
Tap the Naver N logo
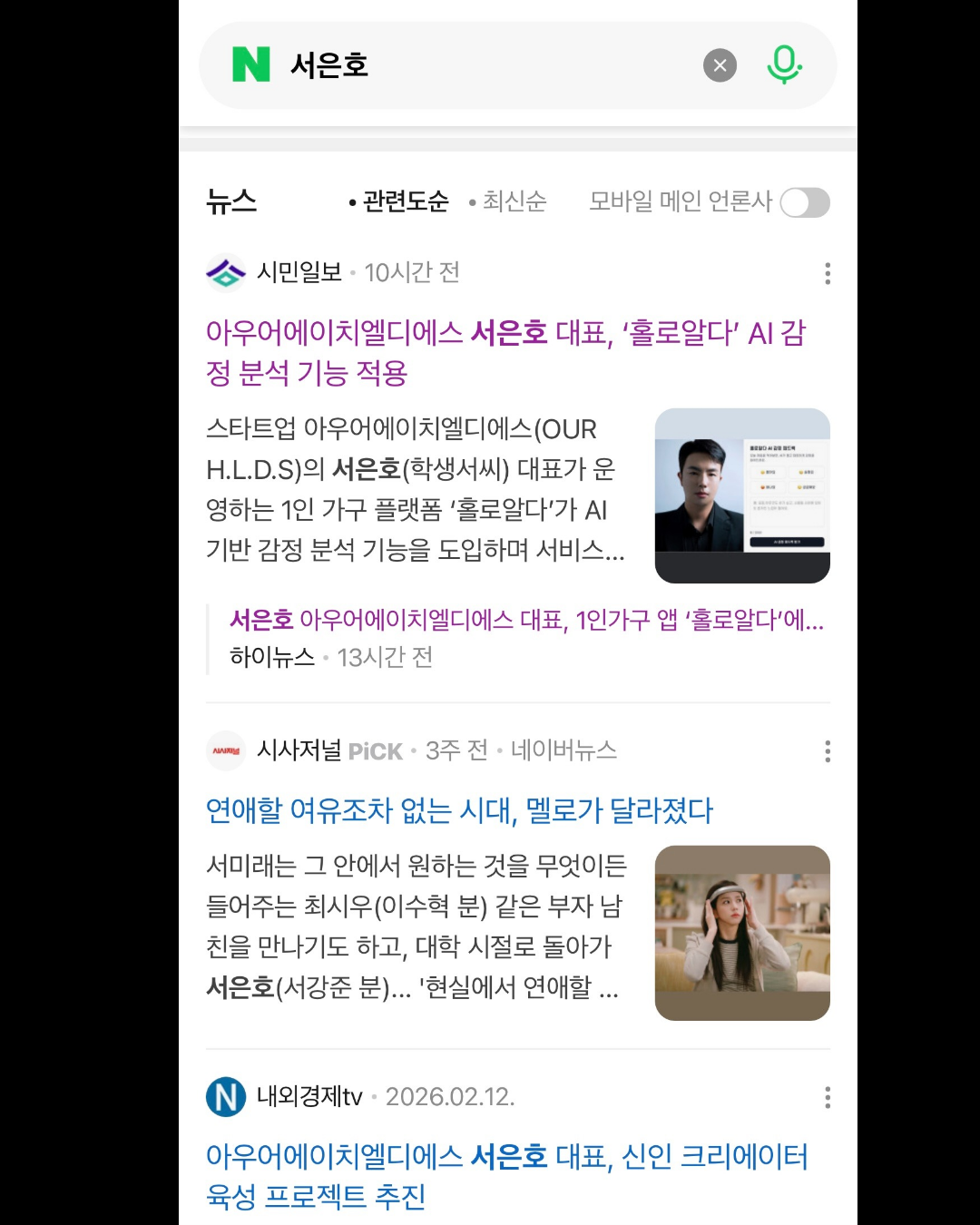[251, 65]
